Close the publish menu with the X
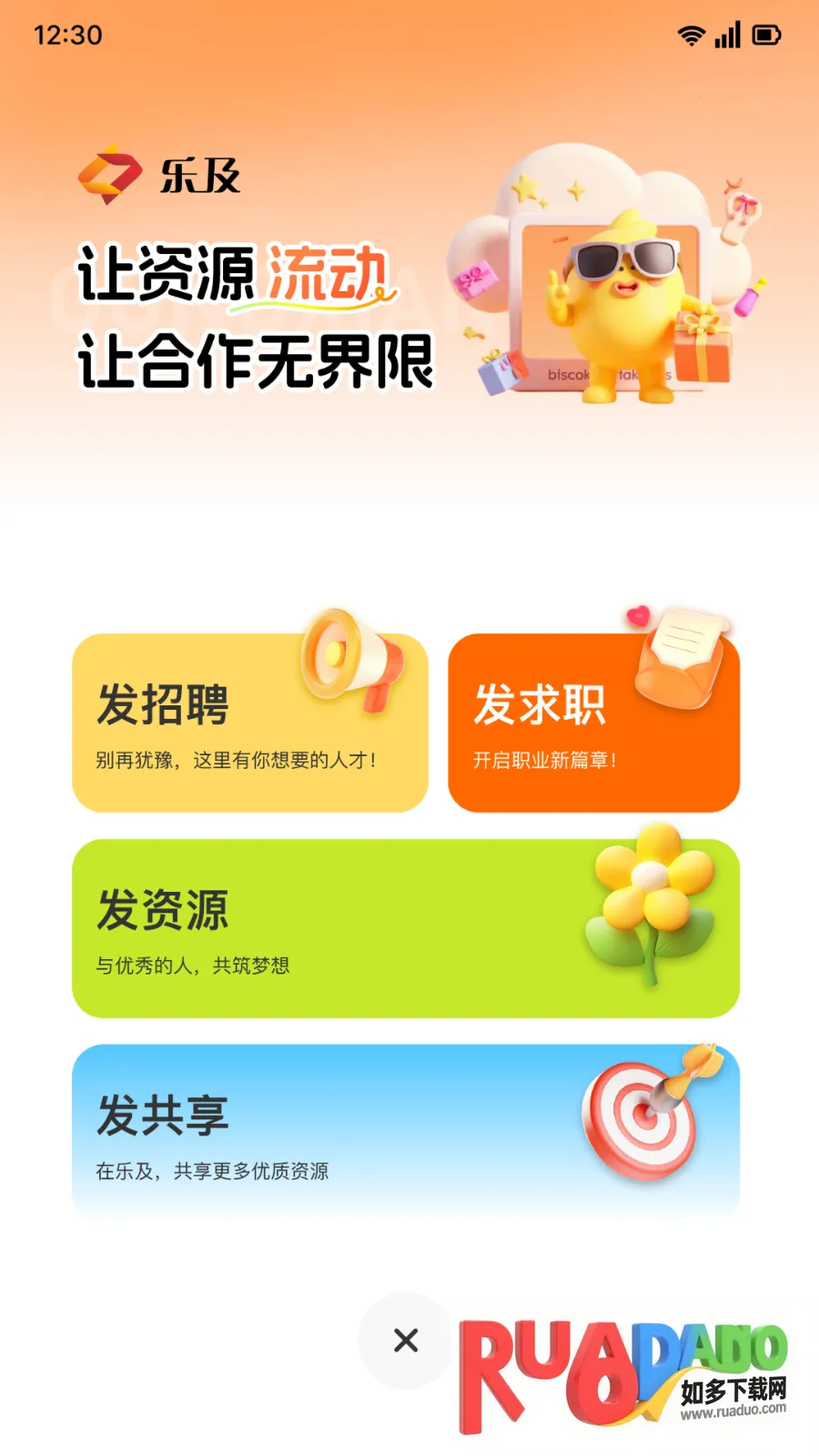This screenshot has width=819, height=1456. click(x=406, y=1340)
